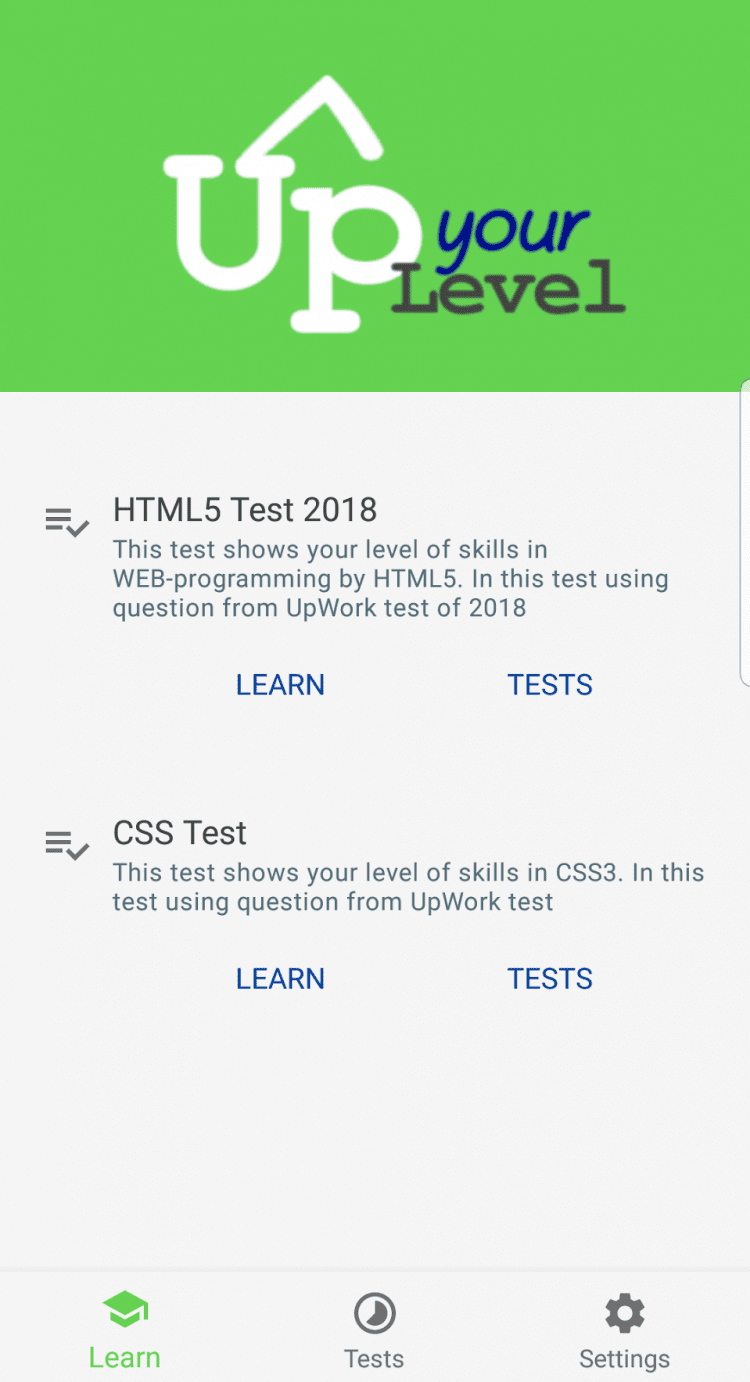Screen dimensions: 750x1382
Task: Go to the Settings tab
Action: coord(625,1329)
